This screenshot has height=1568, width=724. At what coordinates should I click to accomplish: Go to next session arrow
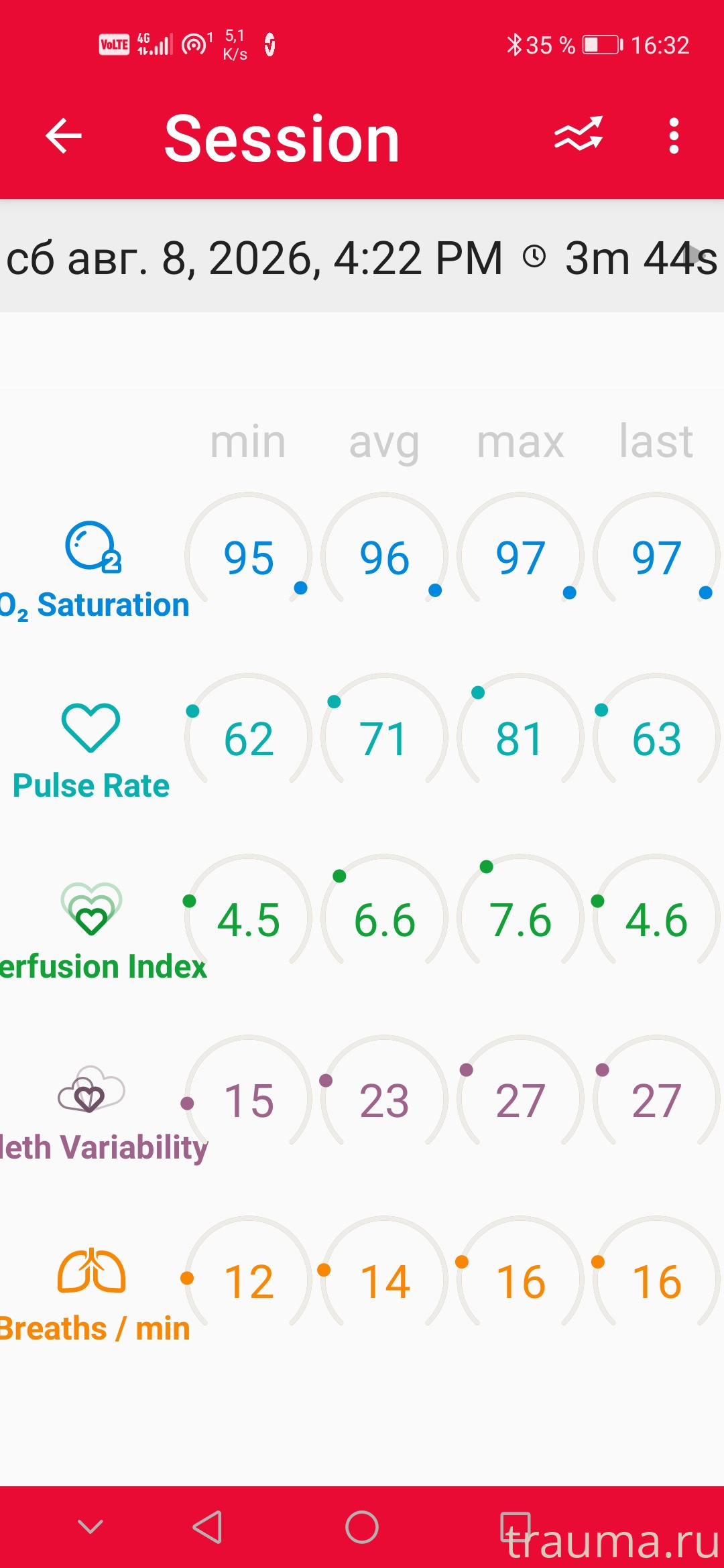point(697,257)
